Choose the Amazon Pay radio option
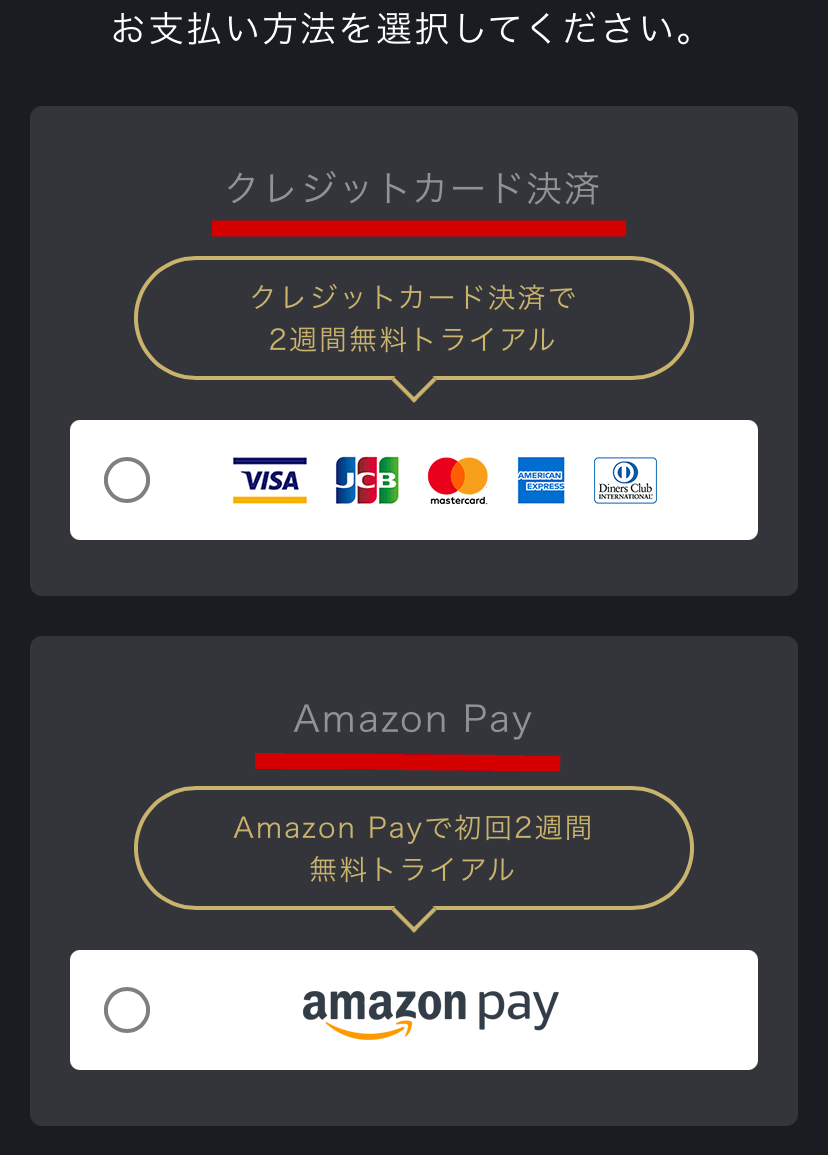 pos(127,1010)
